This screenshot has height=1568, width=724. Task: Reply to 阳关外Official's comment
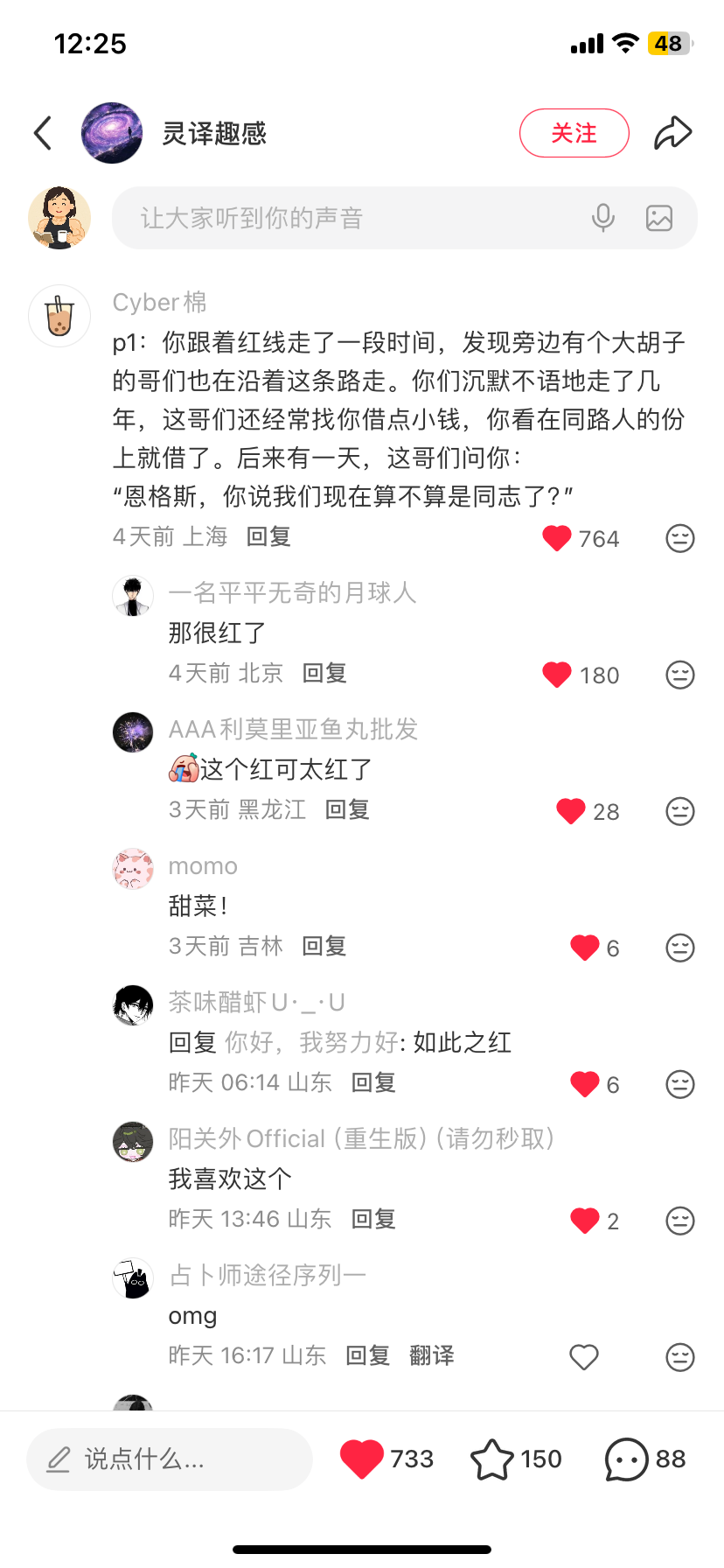(x=373, y=1219)
